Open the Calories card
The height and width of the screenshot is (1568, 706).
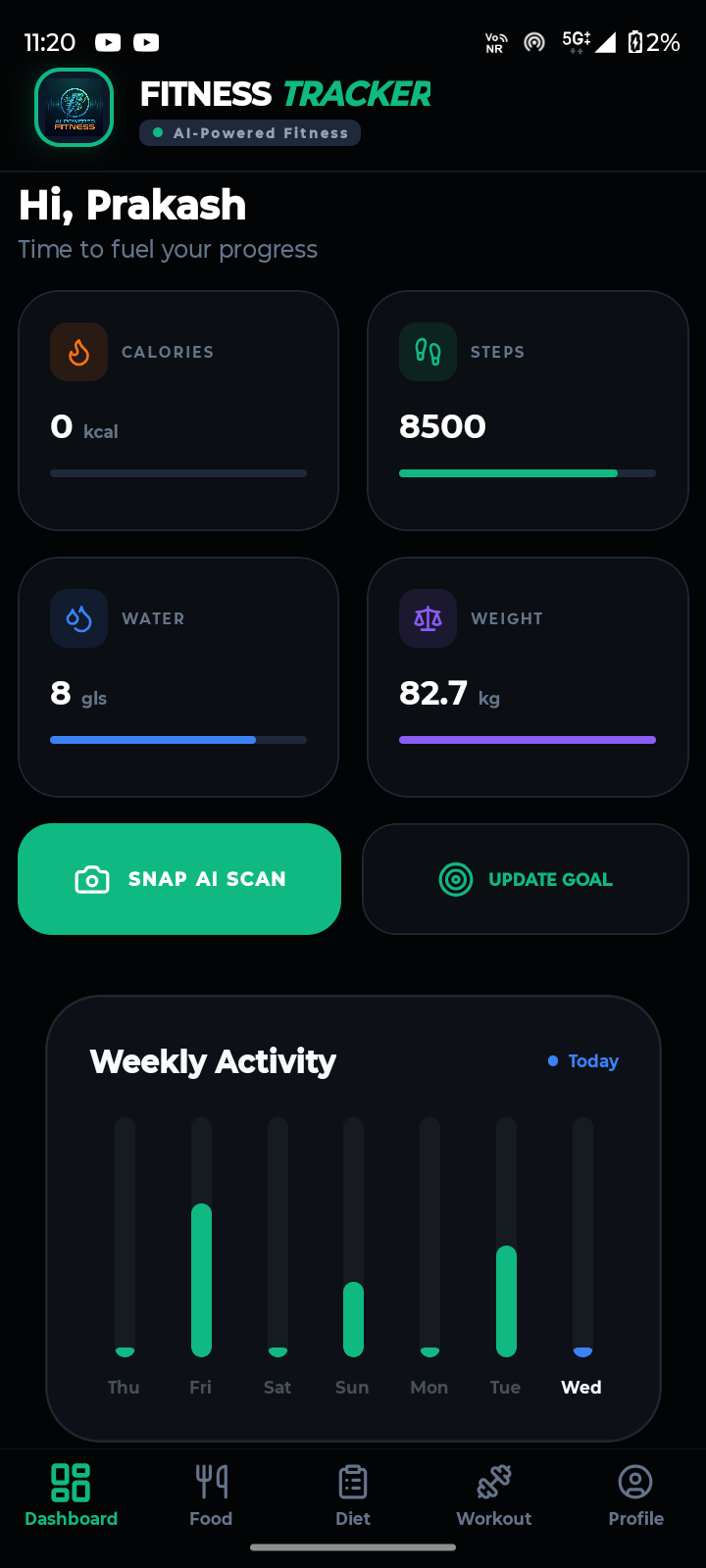(x=178, y=411)
